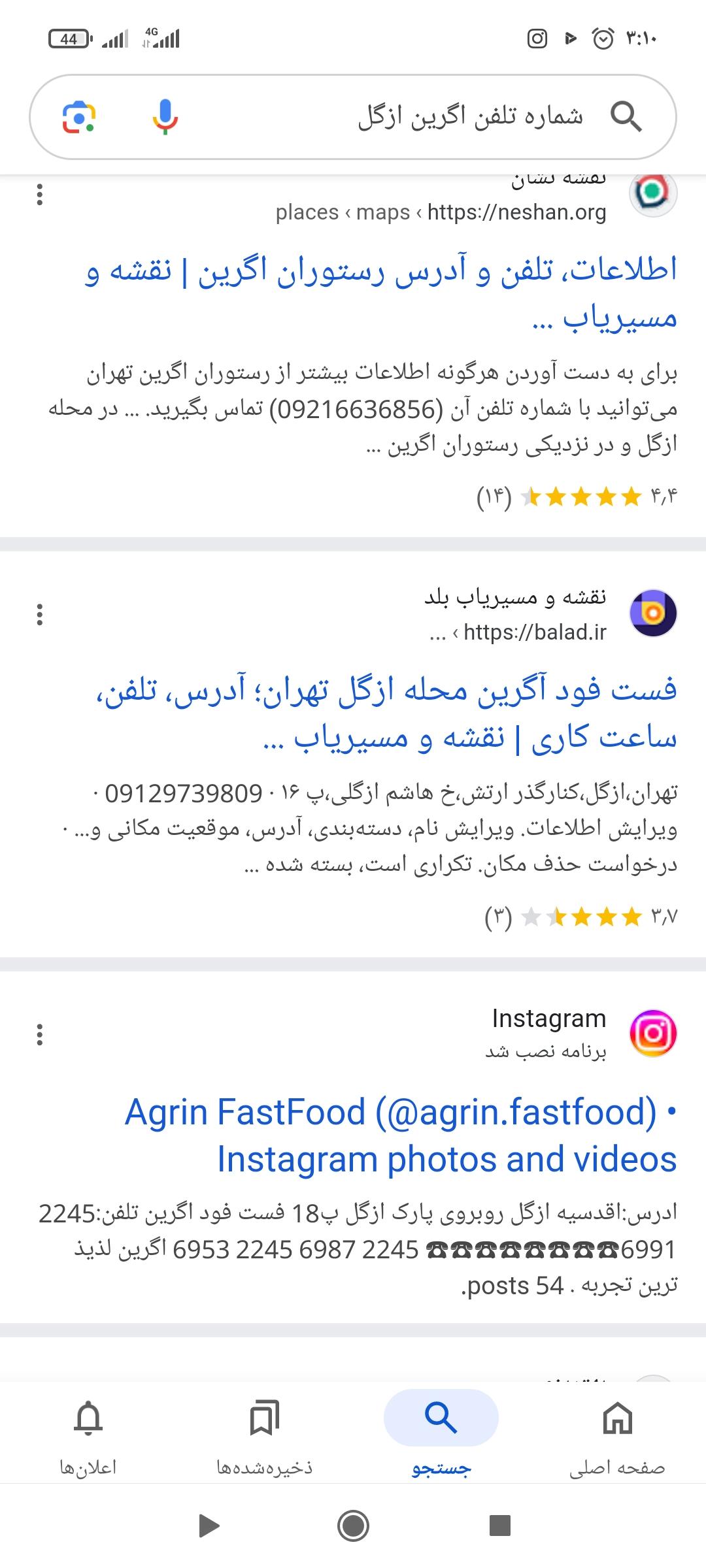706x1568 pixels.
Task: Open overflow menu for the neshan.org result
Action: coord(40,195)
